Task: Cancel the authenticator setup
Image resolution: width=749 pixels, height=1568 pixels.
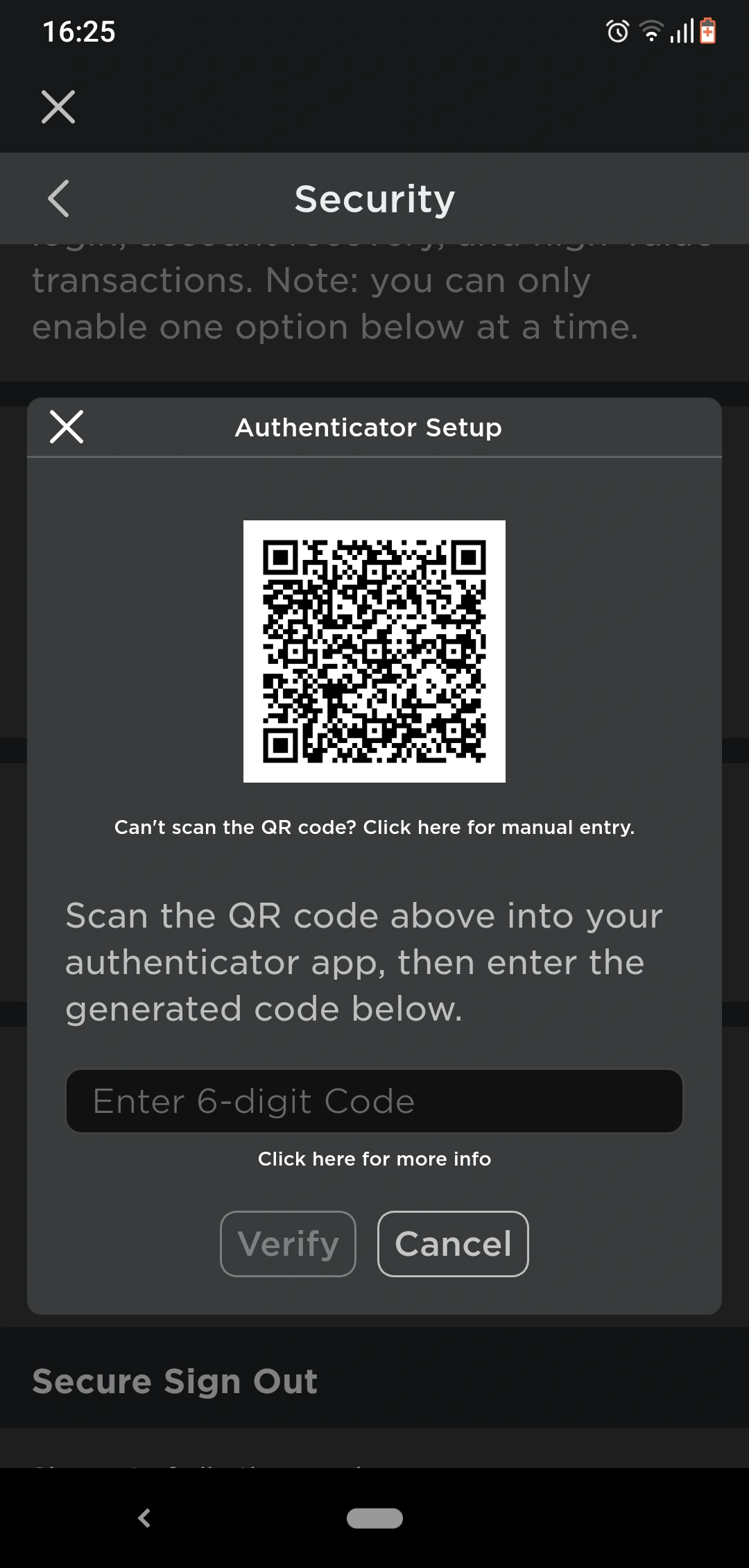Action: (x=453, y=1243)
